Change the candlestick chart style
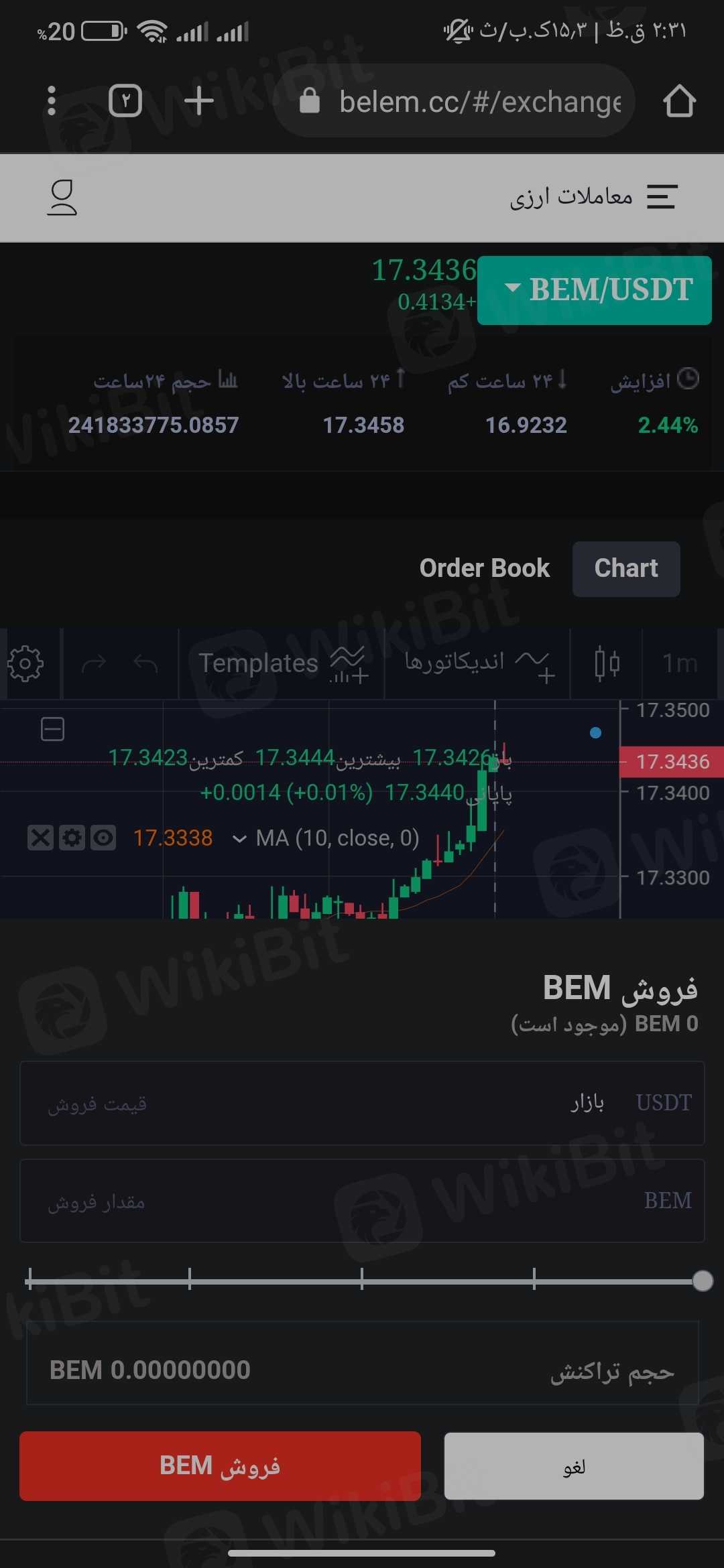Viewport: 724px width, 1568px height. click(607, 663)
